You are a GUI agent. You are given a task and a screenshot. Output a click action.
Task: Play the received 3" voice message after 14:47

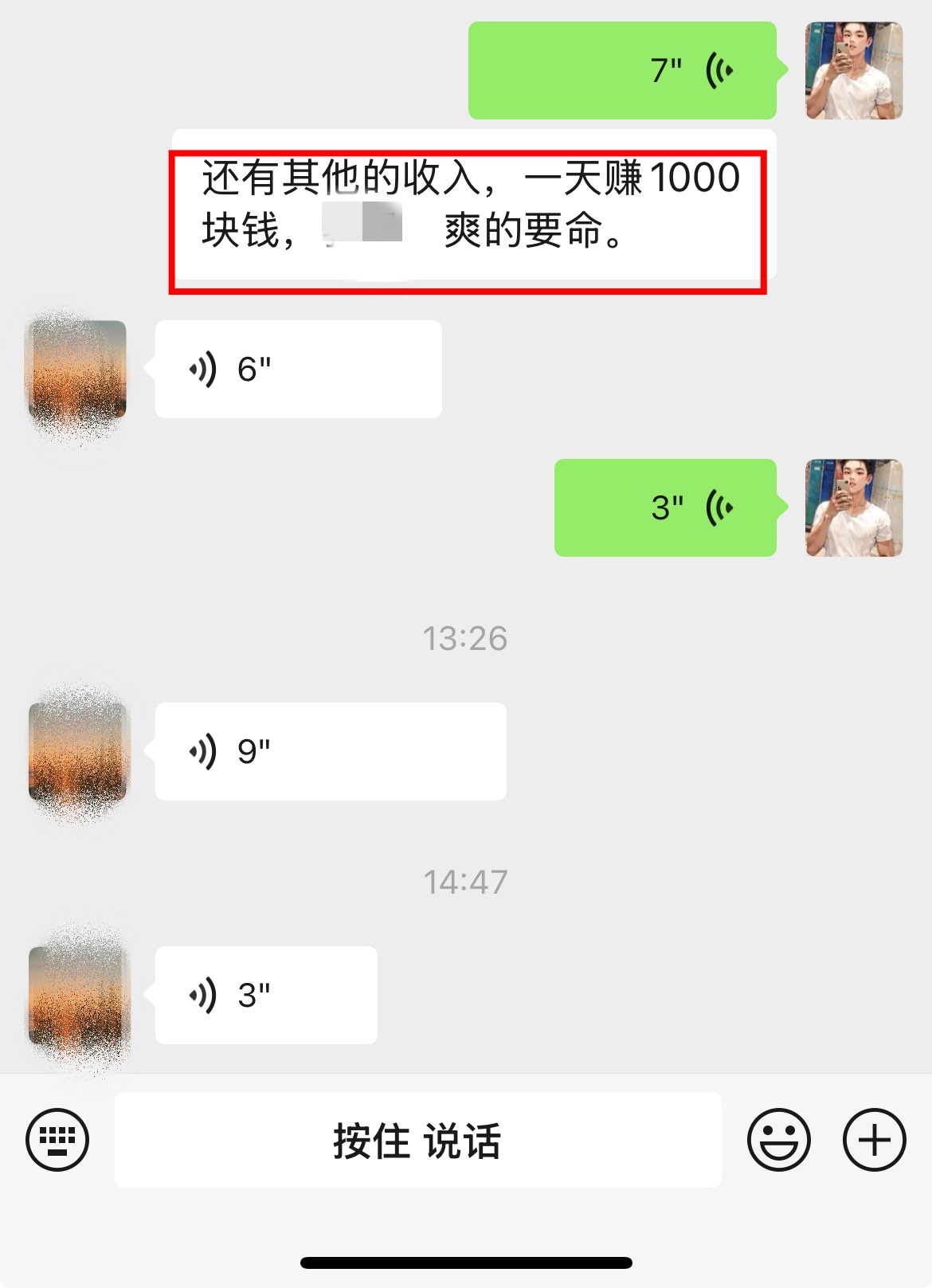(265, 996)
